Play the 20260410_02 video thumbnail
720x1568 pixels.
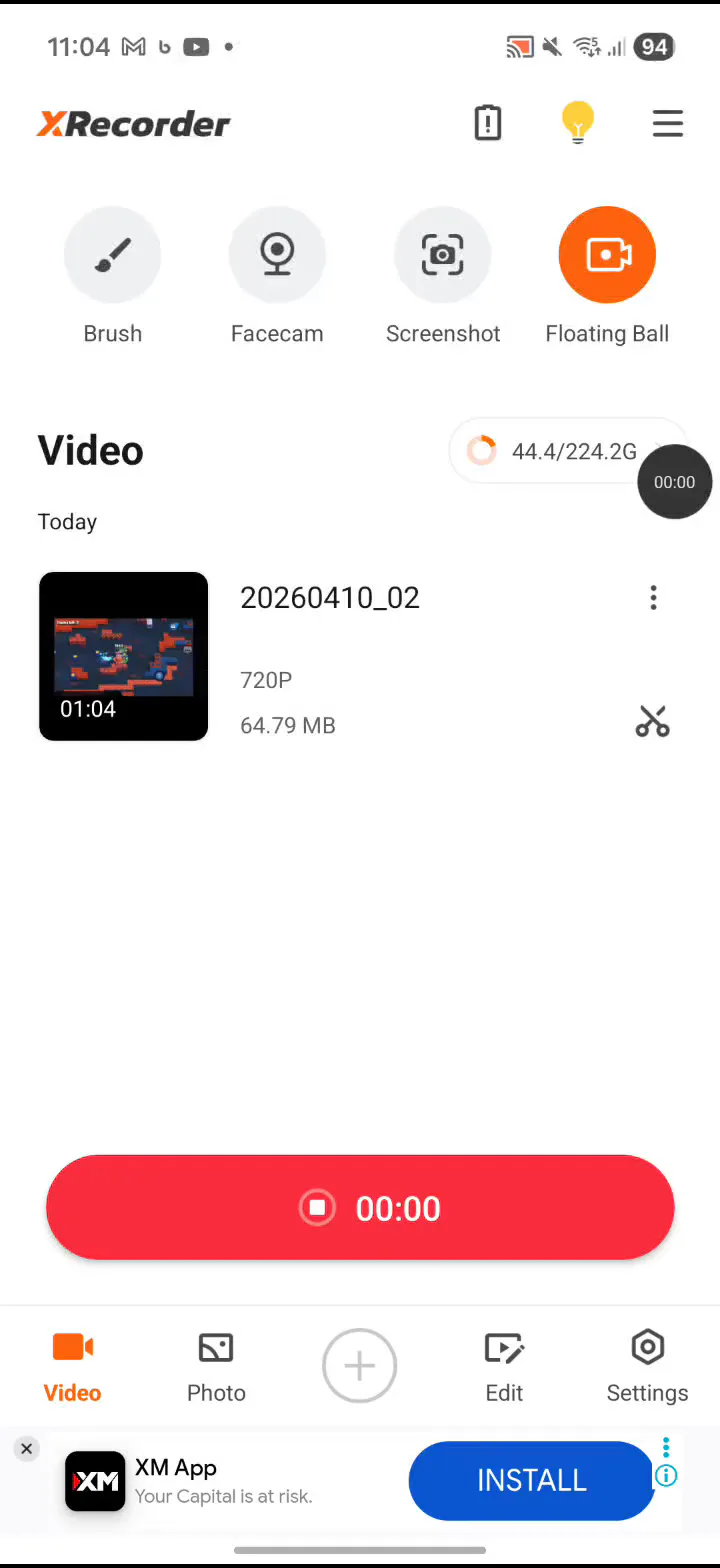123,656
